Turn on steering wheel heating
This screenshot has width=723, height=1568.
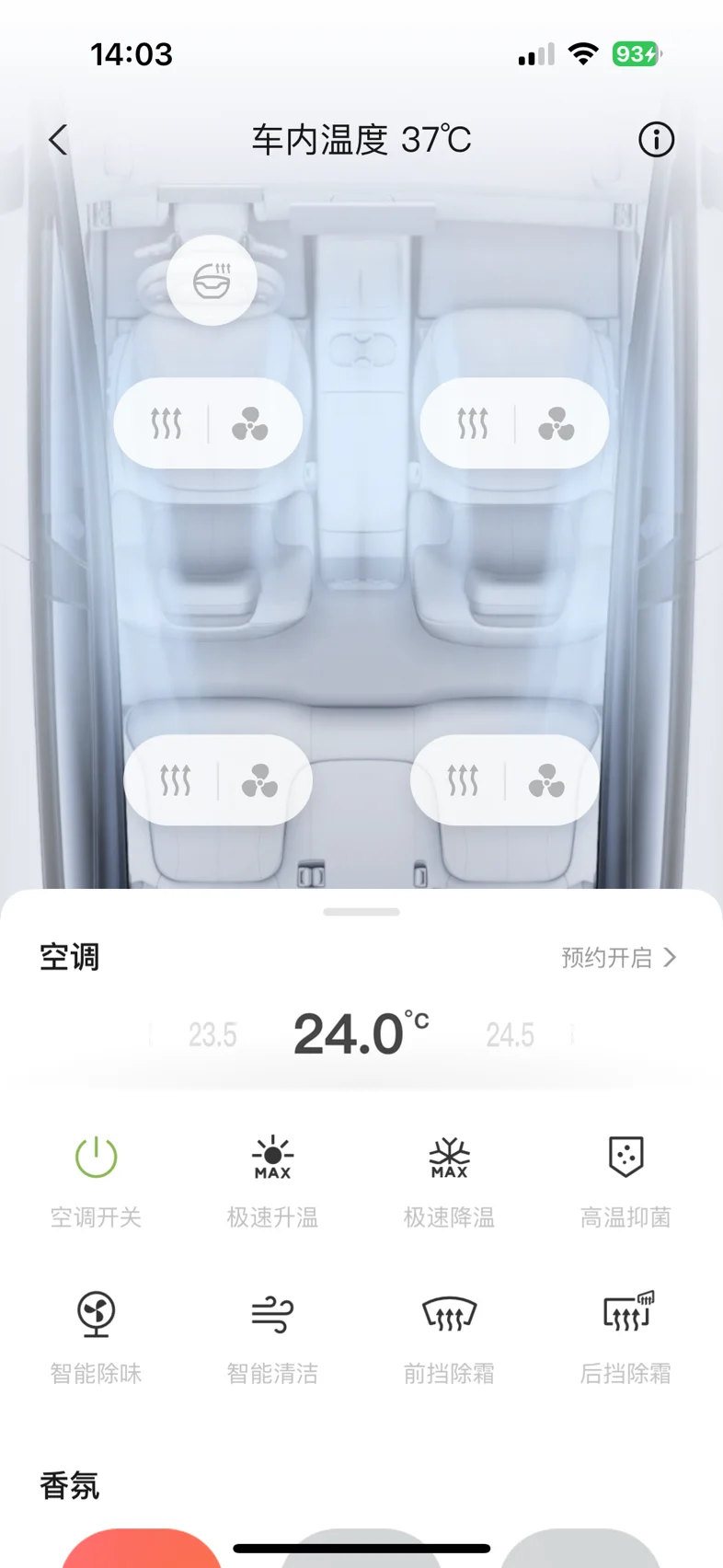click(212, 280)
